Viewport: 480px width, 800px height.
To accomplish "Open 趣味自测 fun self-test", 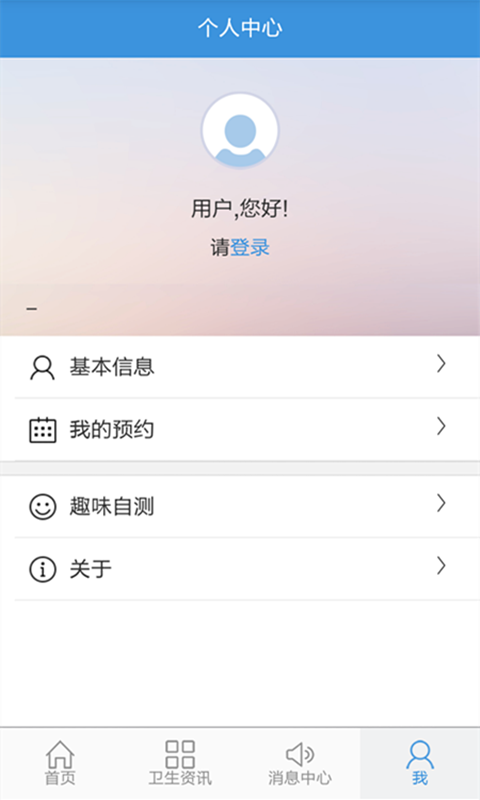I will [240, 507].
